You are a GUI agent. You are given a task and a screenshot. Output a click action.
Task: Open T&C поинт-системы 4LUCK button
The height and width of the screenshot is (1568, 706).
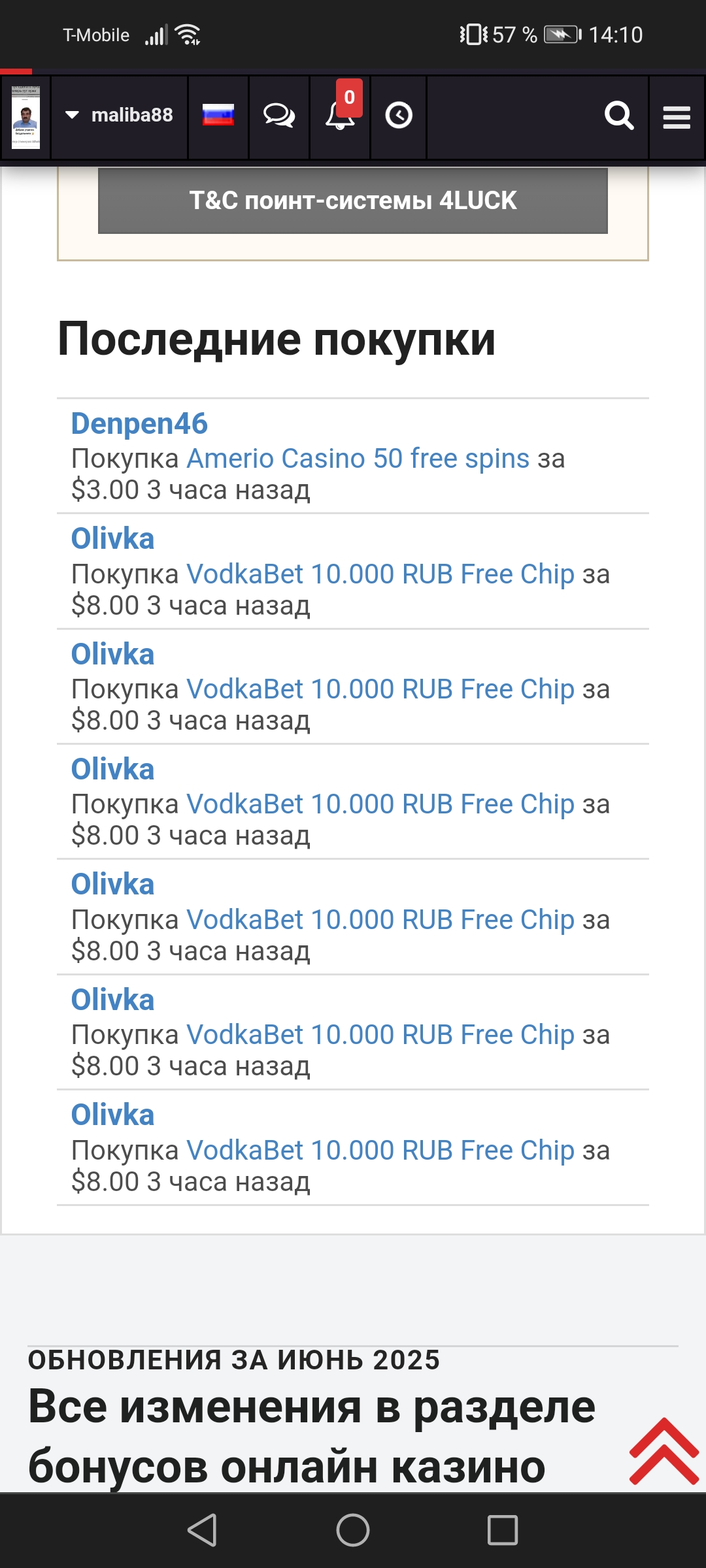point(353,201)
